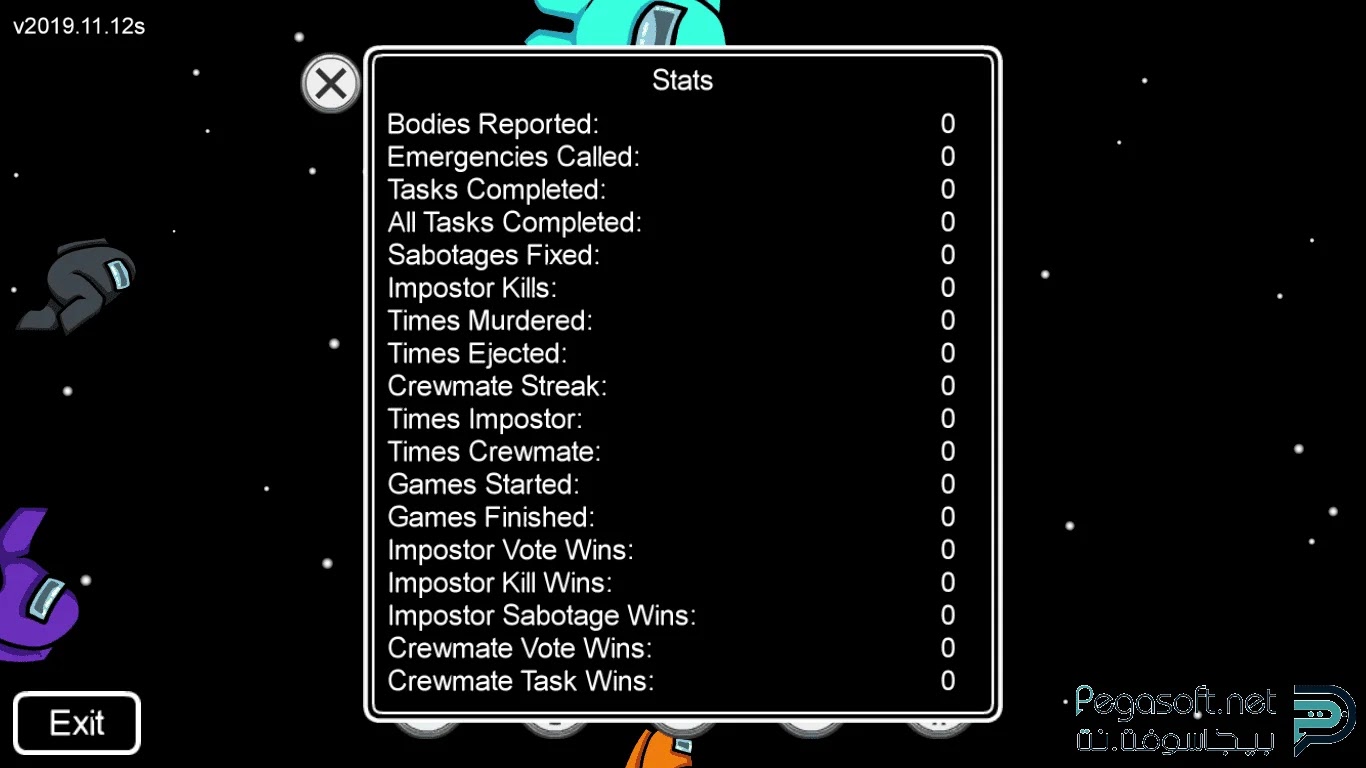This screenshot has height=768, width=1366.
Task: Close the Stats dialog
Action: pos(330,83)
